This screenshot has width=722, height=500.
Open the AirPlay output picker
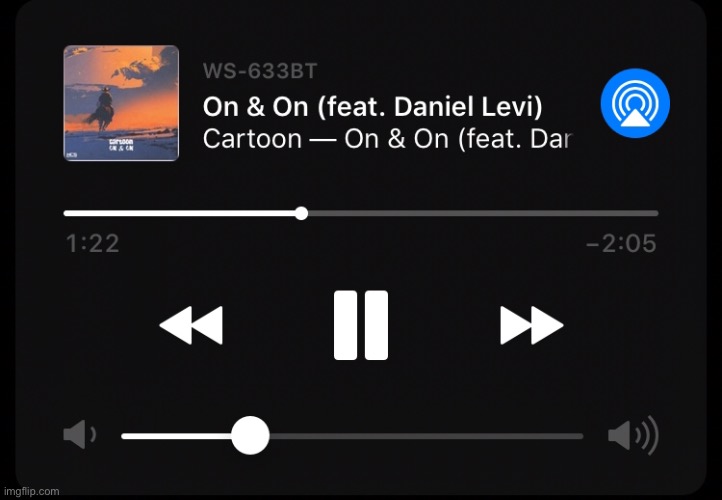click(634, 104)
